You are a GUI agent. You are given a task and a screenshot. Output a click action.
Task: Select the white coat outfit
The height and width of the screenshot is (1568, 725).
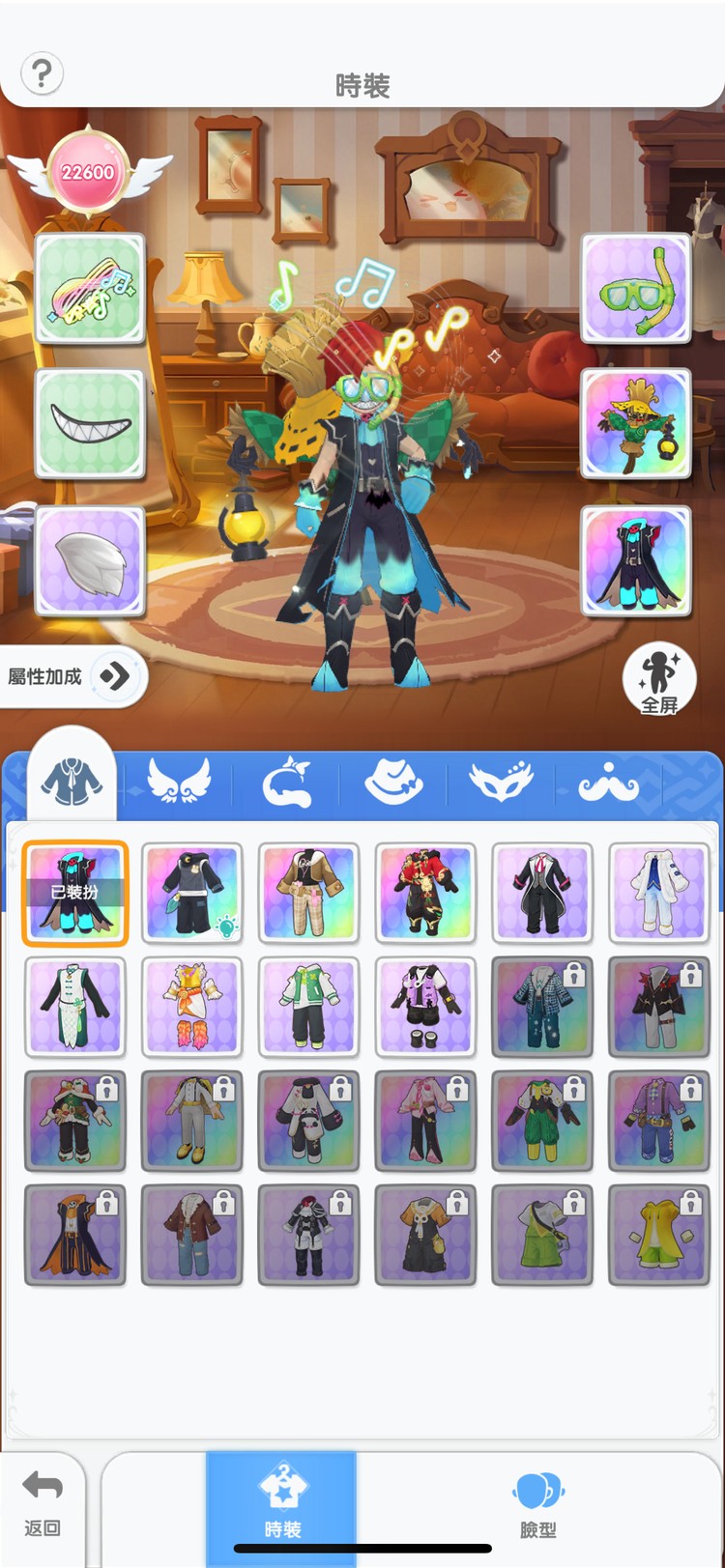[658, 893]
